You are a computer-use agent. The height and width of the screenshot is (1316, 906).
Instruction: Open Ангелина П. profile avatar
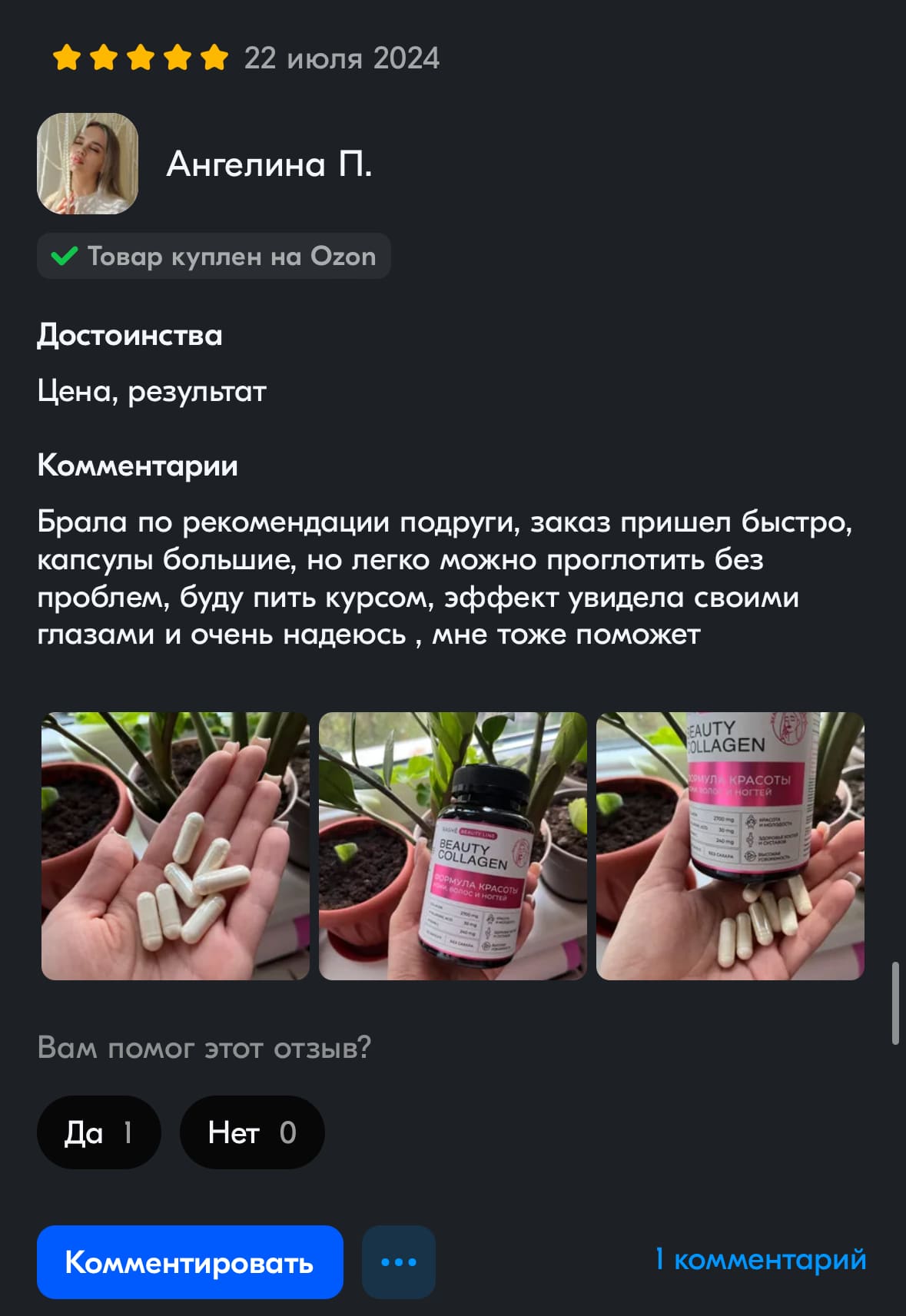tap(88, 164)
